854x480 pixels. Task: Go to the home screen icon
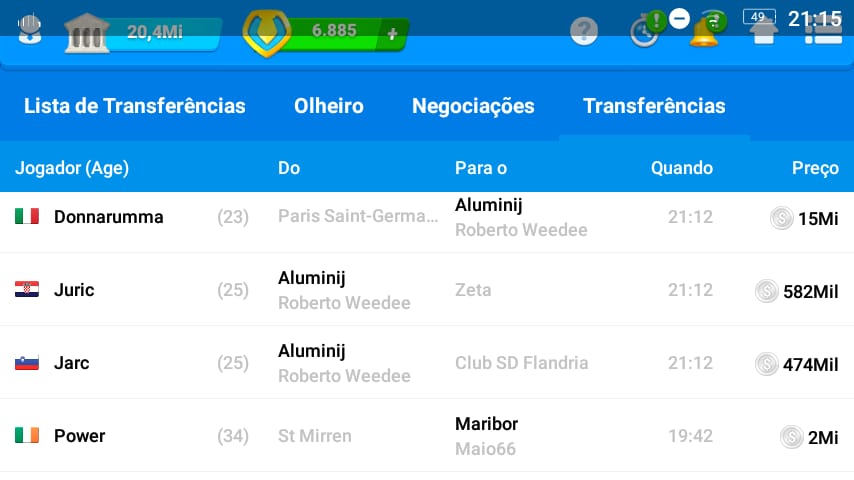pos(764,33)
